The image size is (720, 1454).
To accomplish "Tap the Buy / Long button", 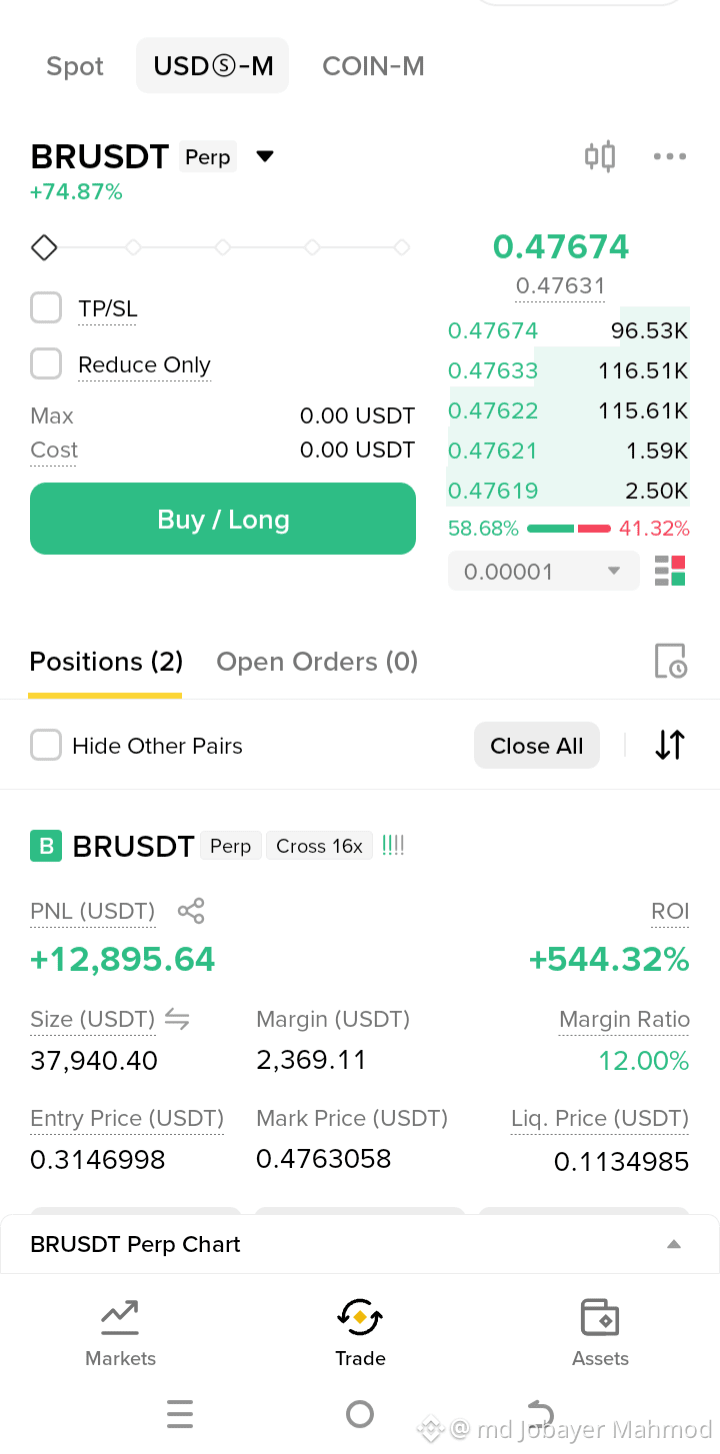I will click(223, 519).
